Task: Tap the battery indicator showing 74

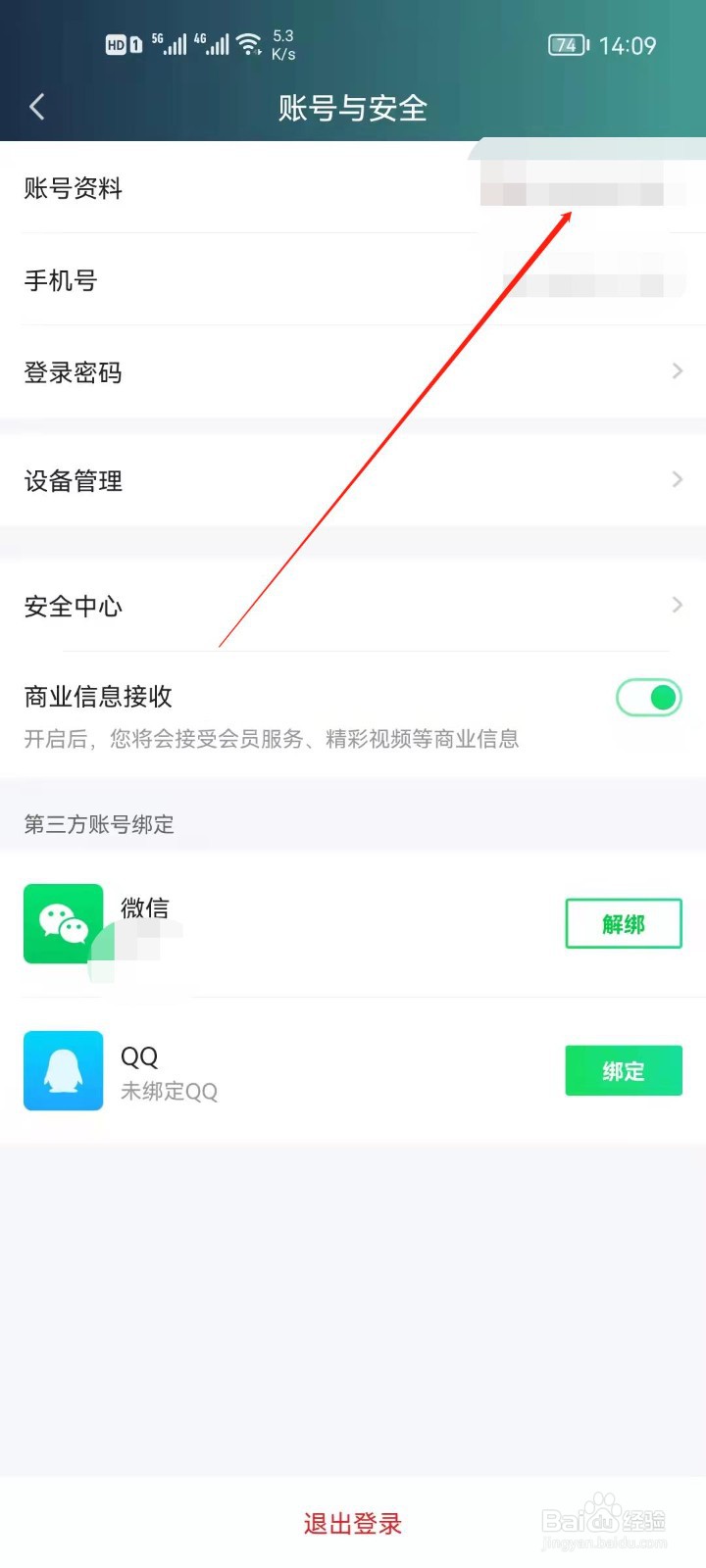Action: 567,45
